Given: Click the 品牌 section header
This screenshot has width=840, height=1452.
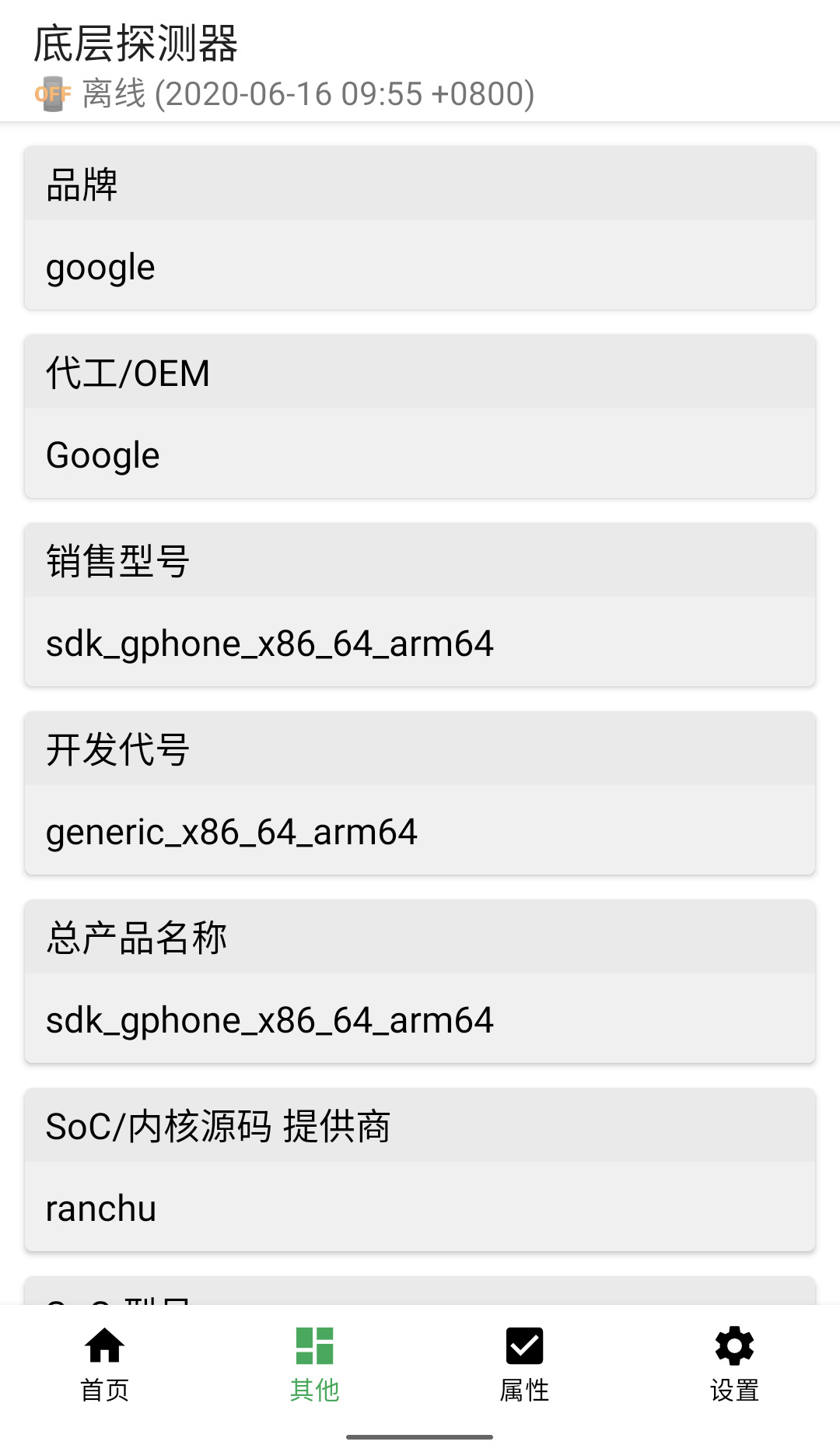Looking at the screenshot, I should (x=80, y=184).
